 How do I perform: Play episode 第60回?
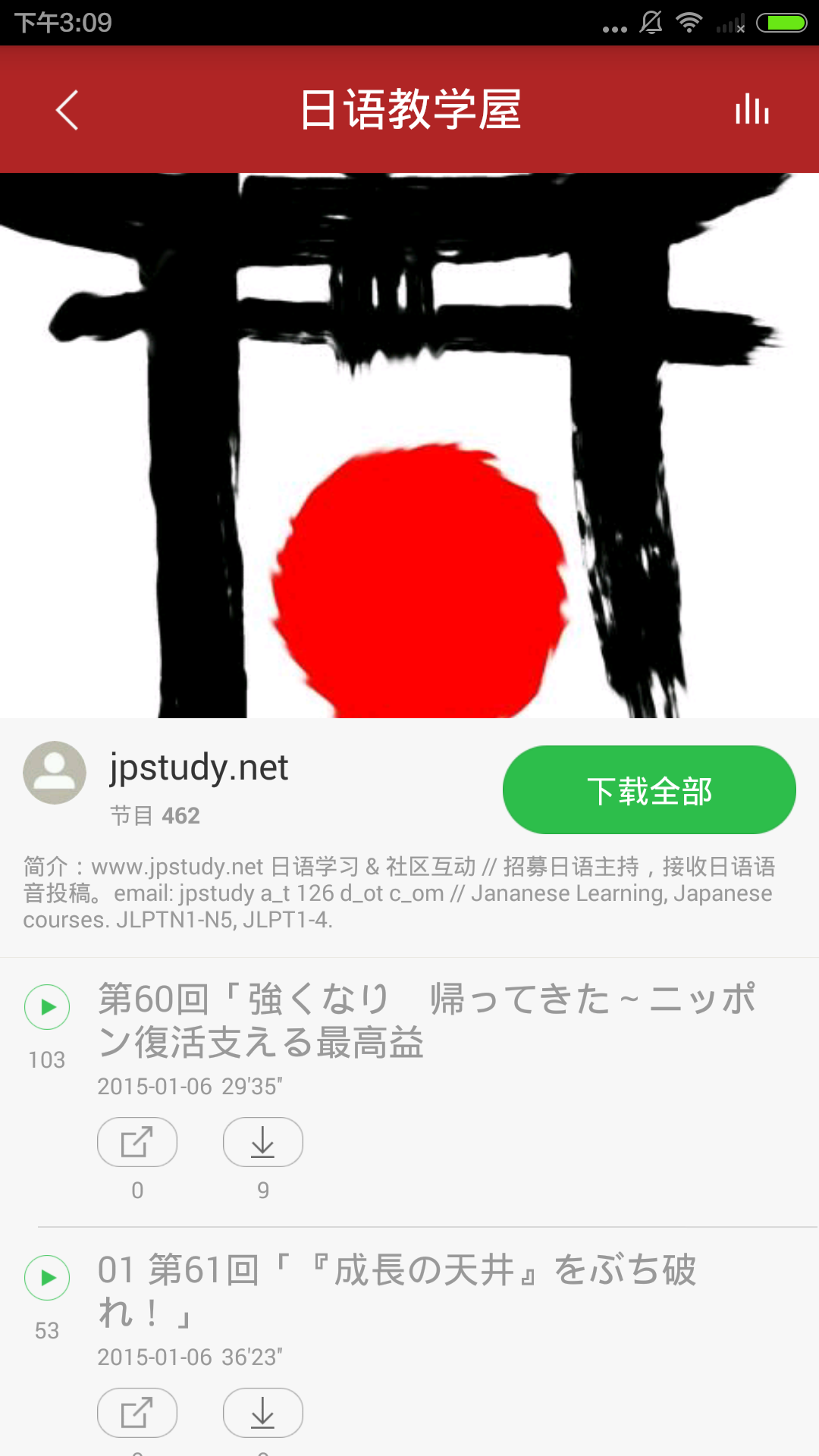click(x=47, y=1007)
